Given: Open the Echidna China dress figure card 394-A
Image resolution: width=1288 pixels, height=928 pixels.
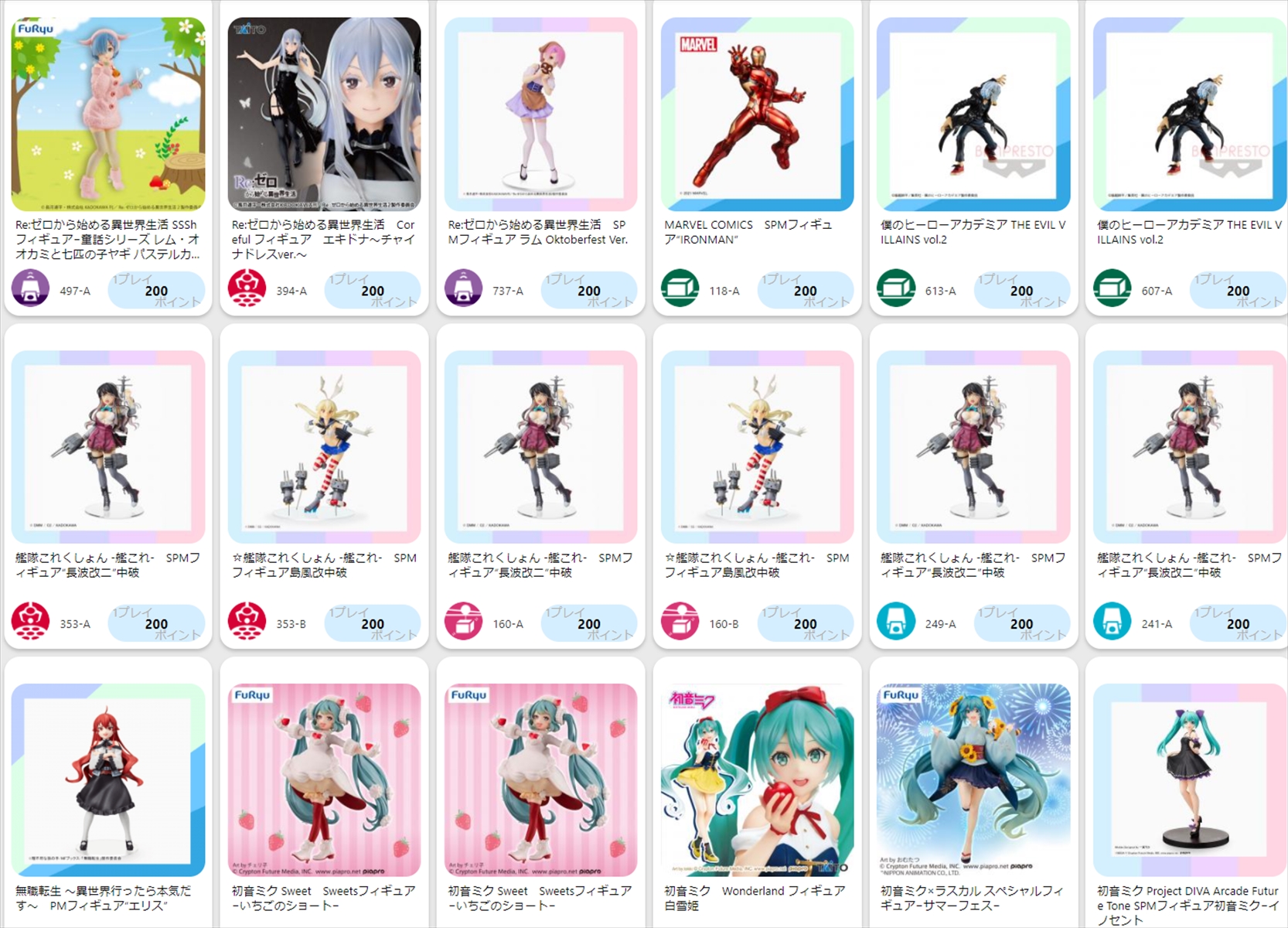Looking at the screenshot, I should click(324, 116).
